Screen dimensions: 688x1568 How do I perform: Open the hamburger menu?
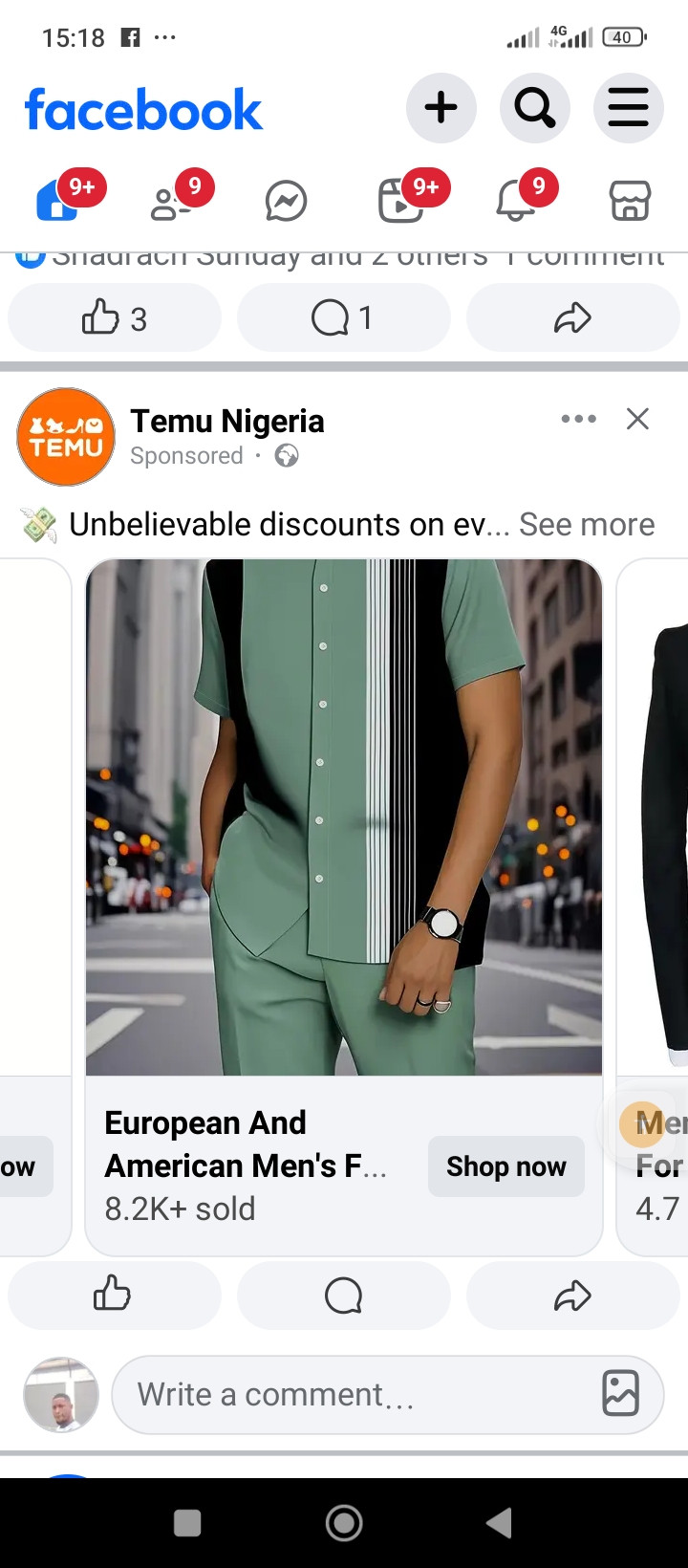628,107
